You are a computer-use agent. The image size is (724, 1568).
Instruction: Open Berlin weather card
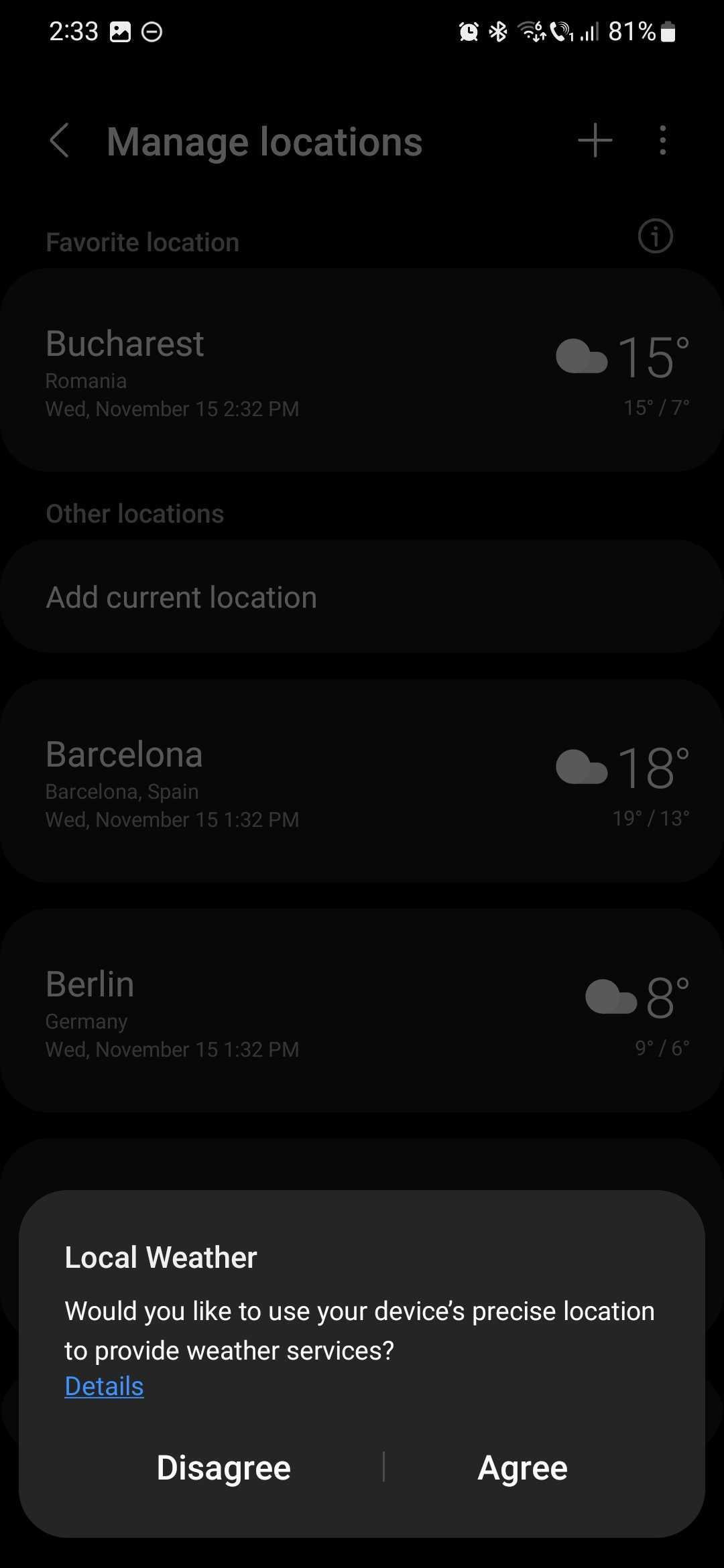click(362, 1011)
